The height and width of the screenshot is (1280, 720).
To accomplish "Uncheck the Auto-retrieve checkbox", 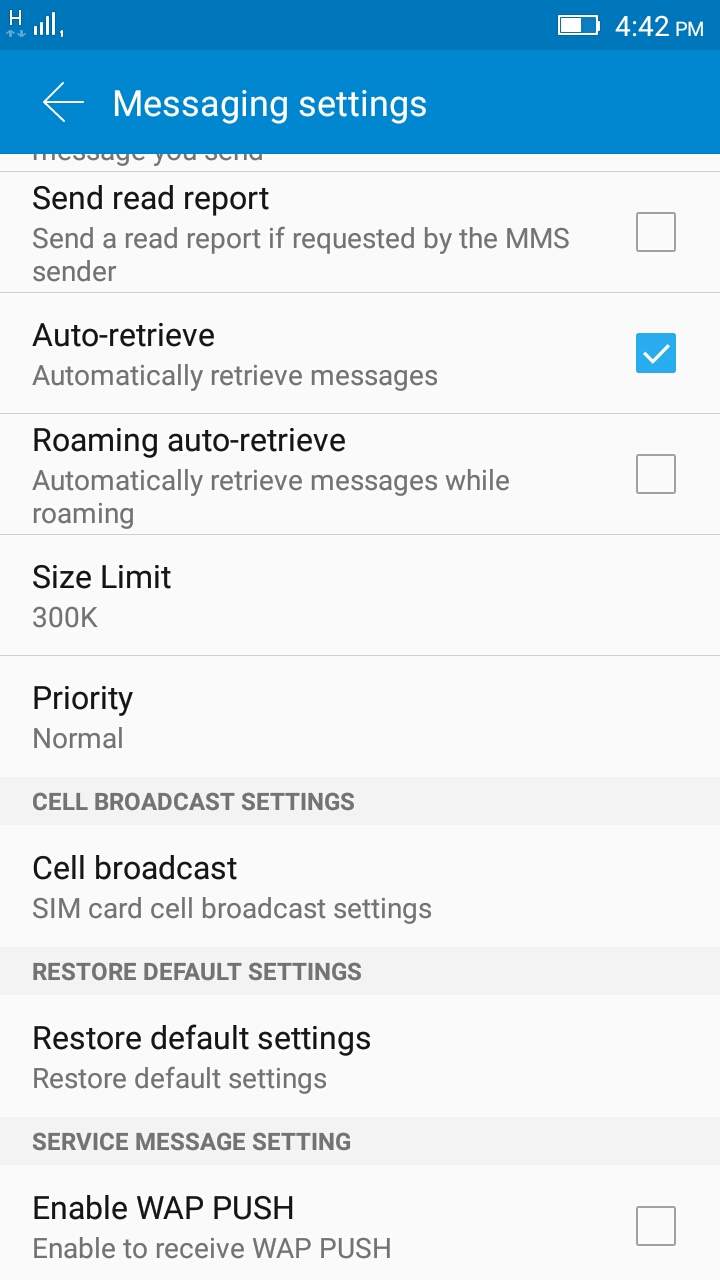I will click(x=655, y=353).
